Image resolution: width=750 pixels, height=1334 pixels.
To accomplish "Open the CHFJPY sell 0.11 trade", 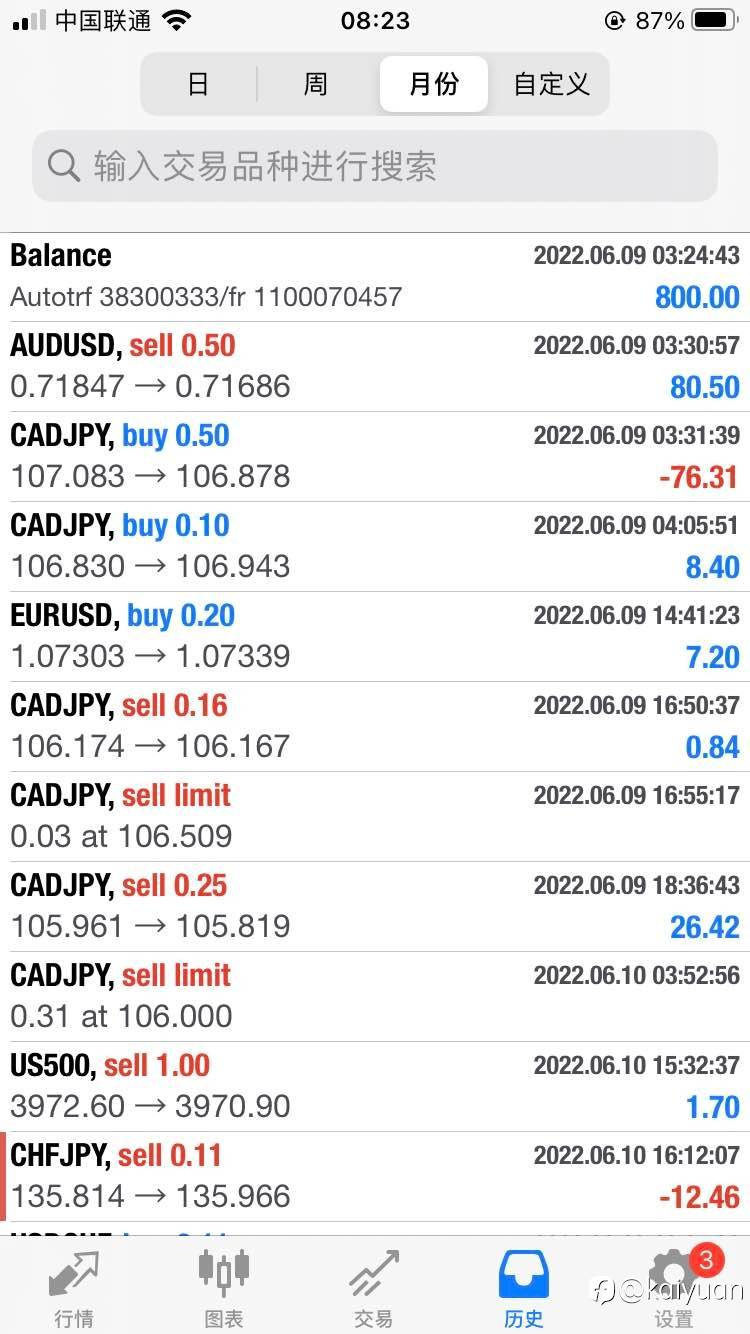I will coord(375,1176).
